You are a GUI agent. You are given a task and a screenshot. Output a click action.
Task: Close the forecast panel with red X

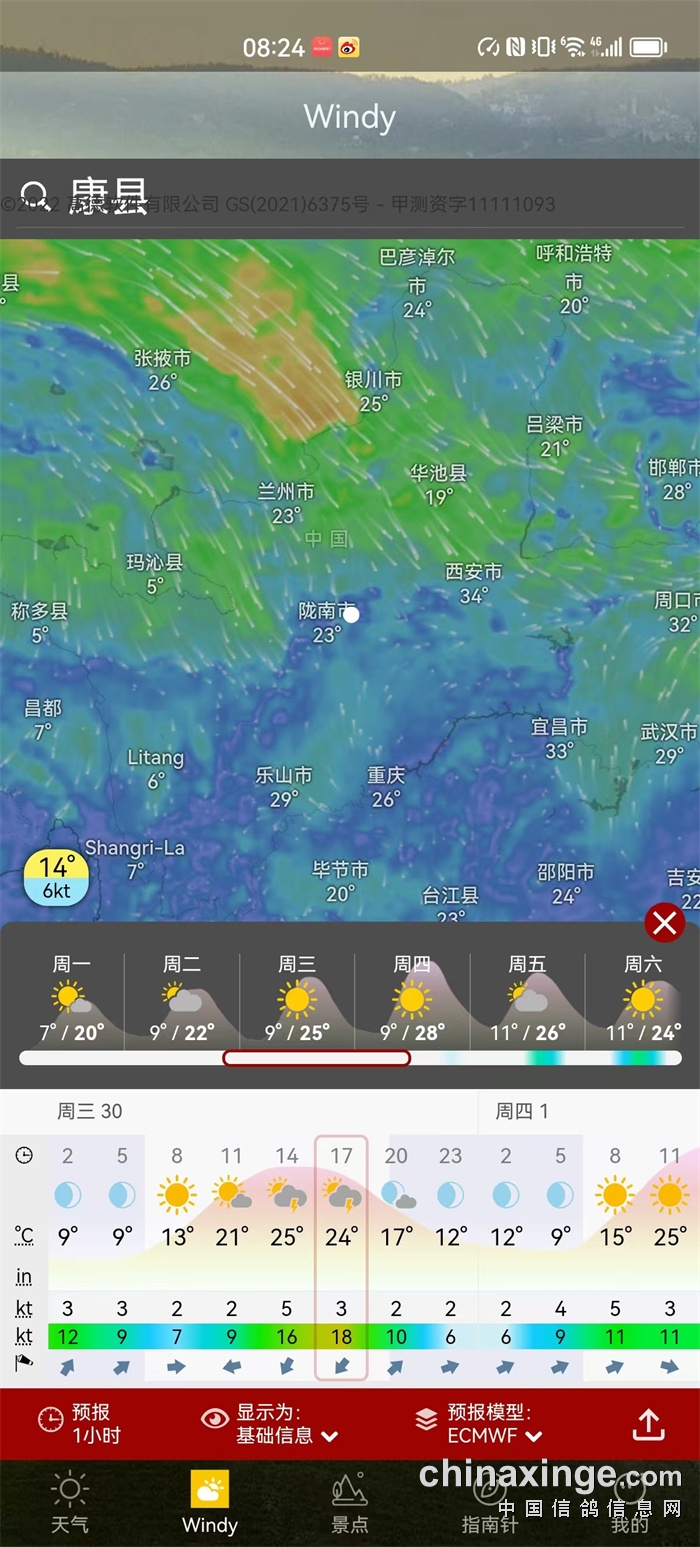coord(664,922)
